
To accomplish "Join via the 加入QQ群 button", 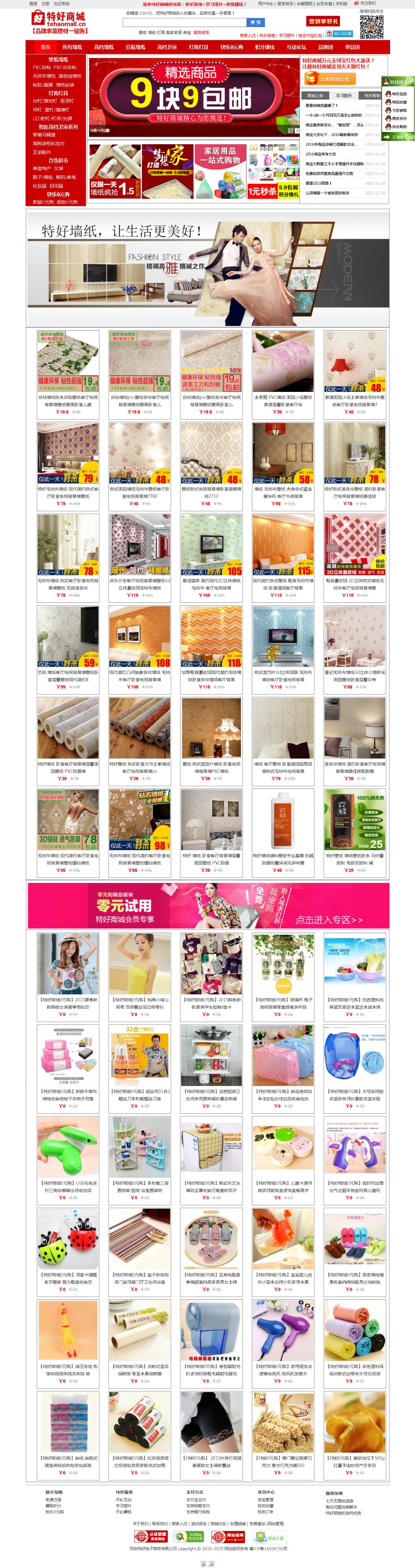I will click(x=342, y=34).
